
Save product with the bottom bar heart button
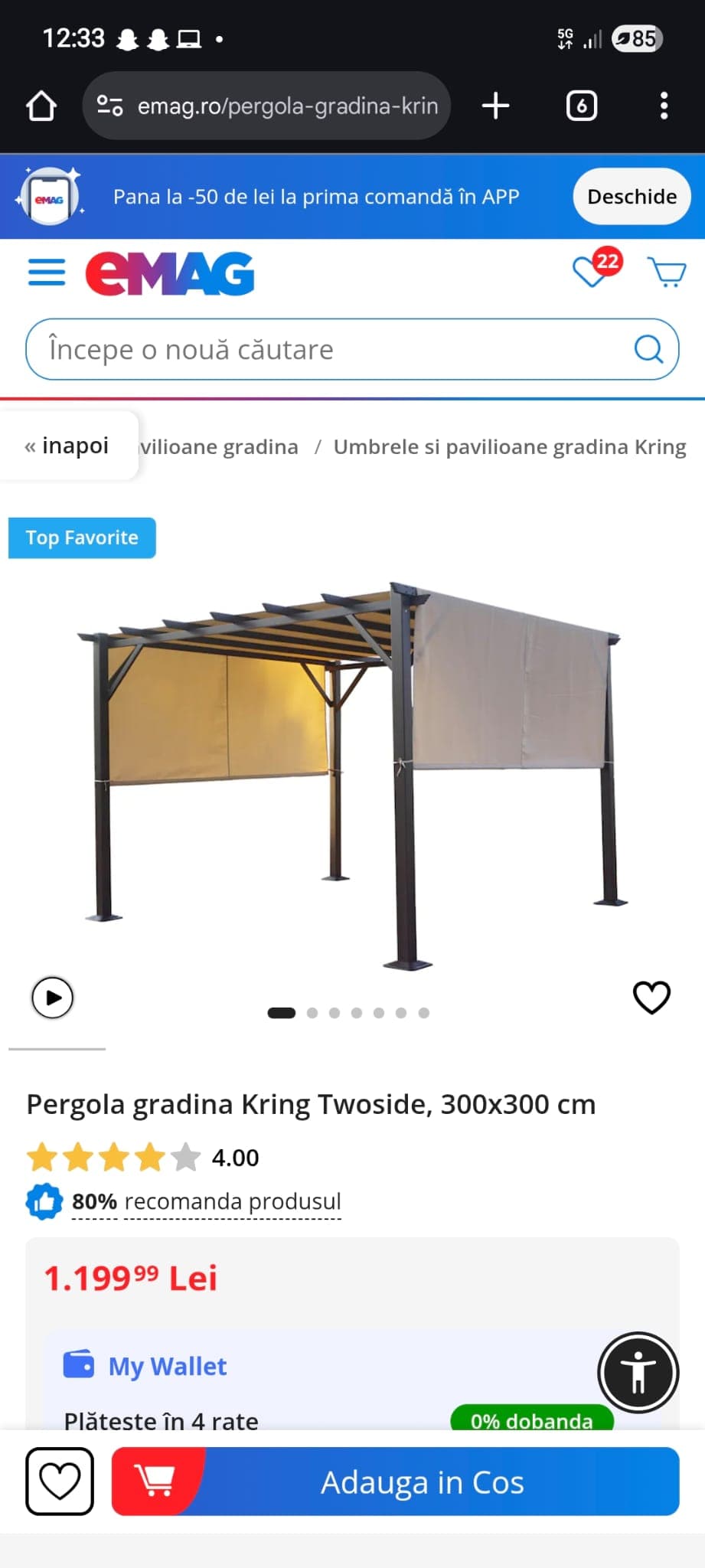60,1481
